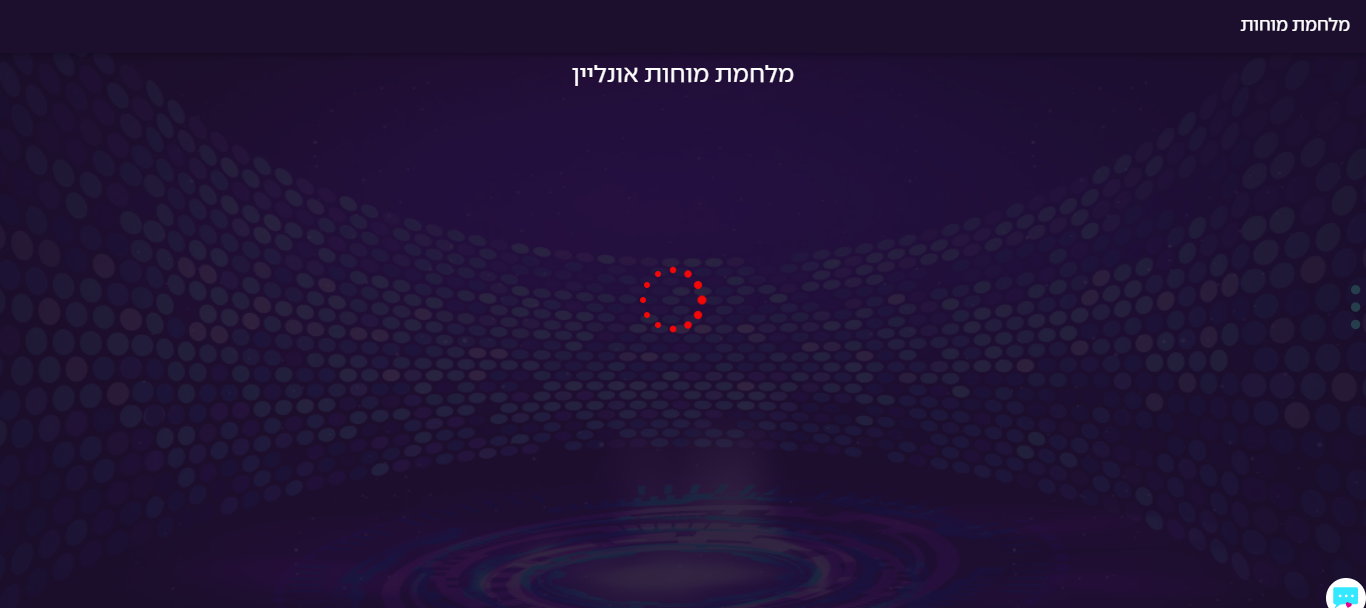
Task: Open the chat bubble widget
Action: pyautogui.click(x=1346, y=595)
